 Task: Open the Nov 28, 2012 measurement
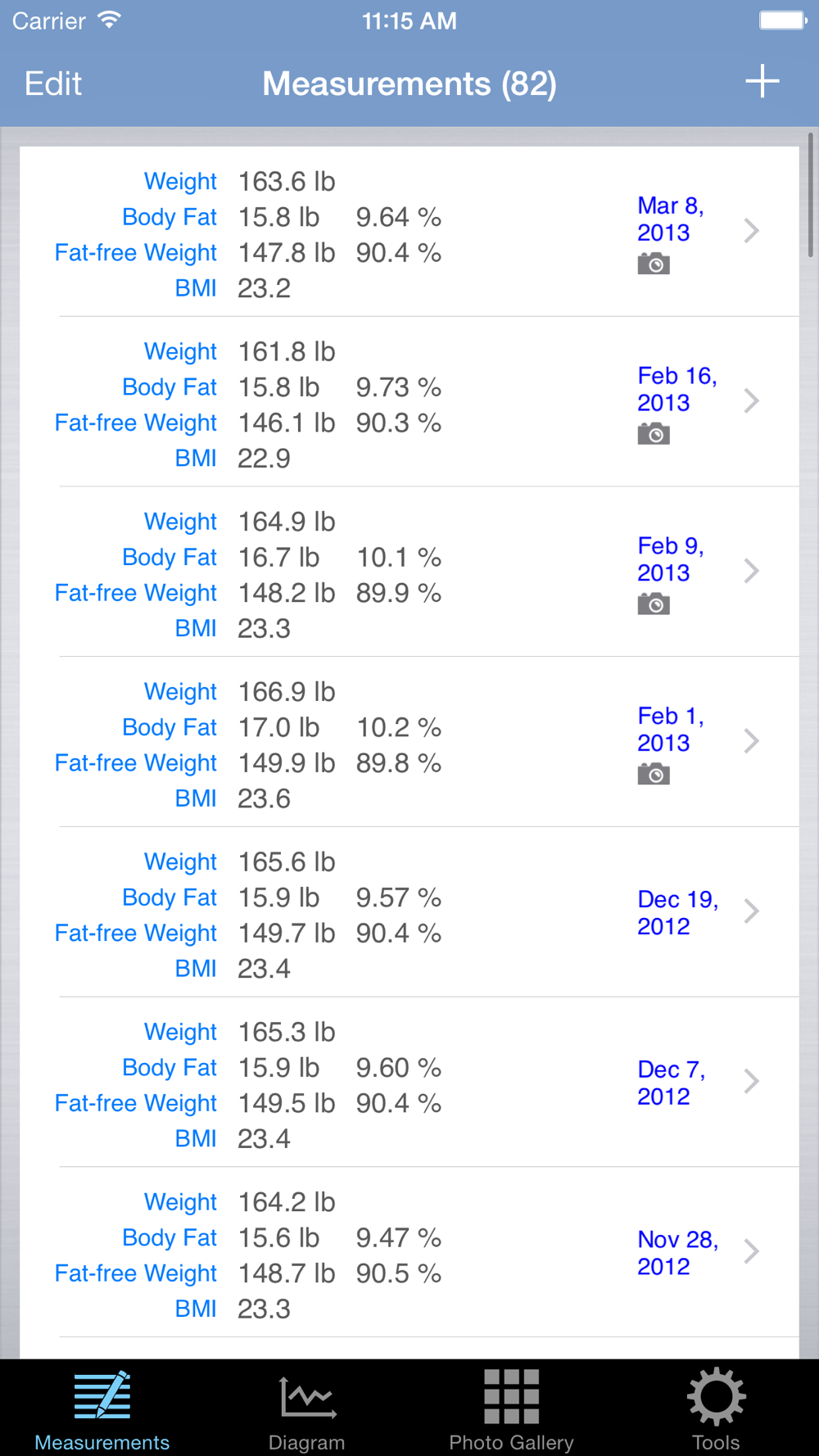point(409,1253)
